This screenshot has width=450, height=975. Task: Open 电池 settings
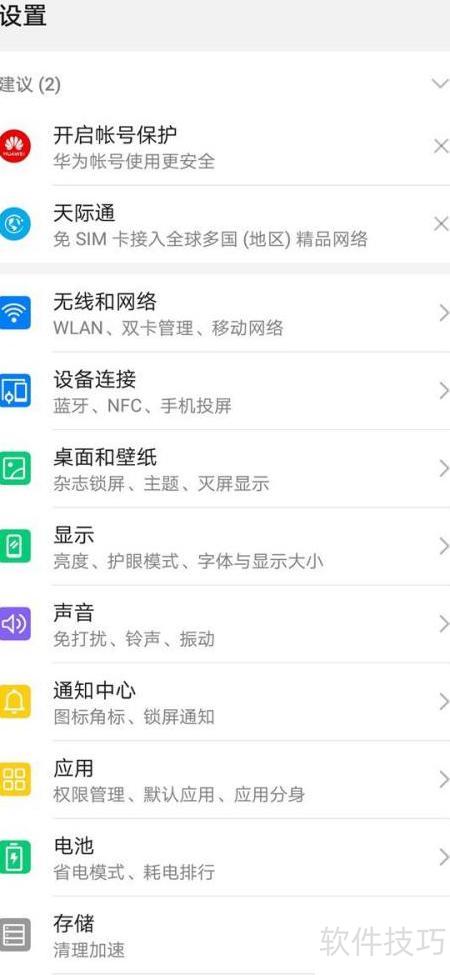point(225,857)
